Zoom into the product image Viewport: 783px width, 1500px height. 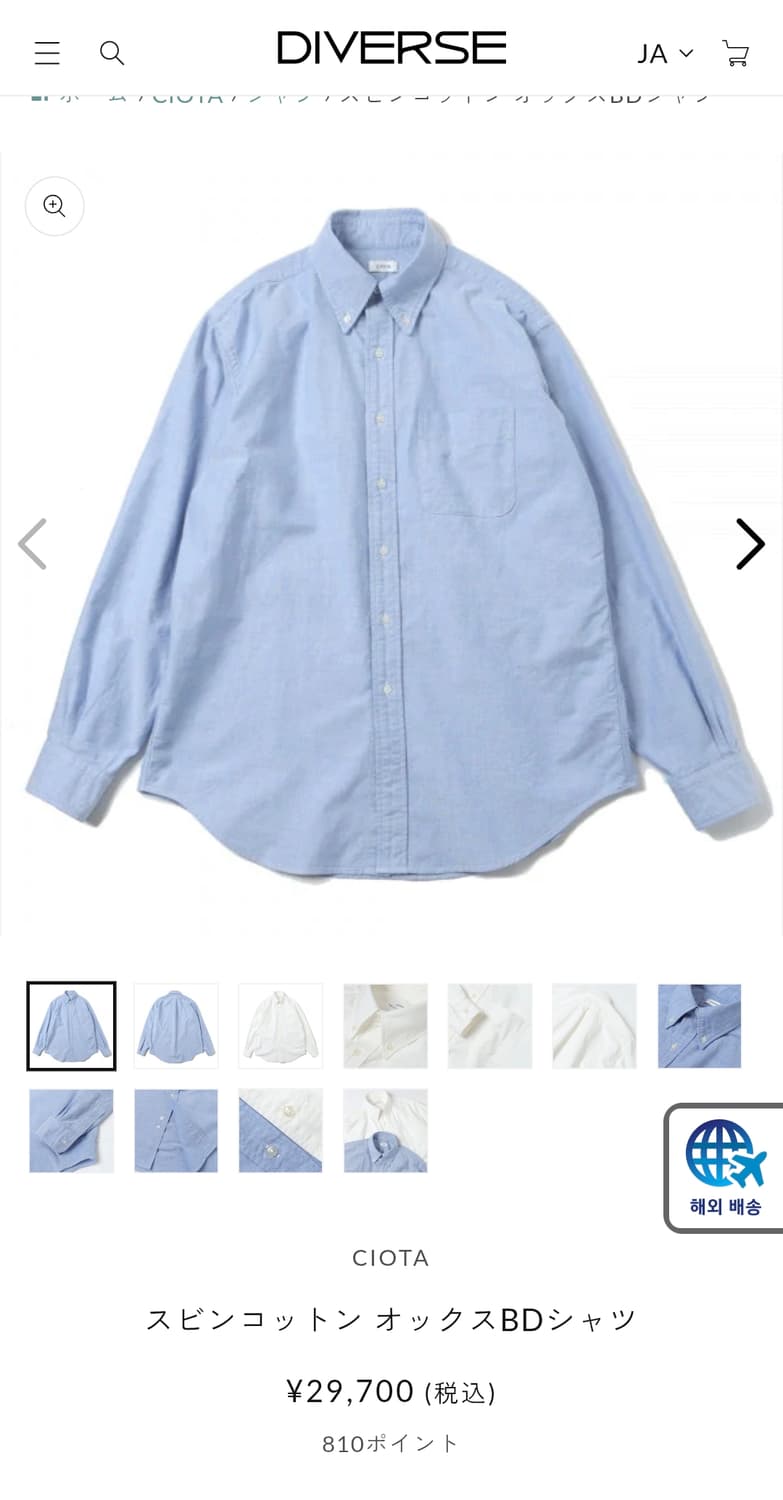tap(54, 206)
